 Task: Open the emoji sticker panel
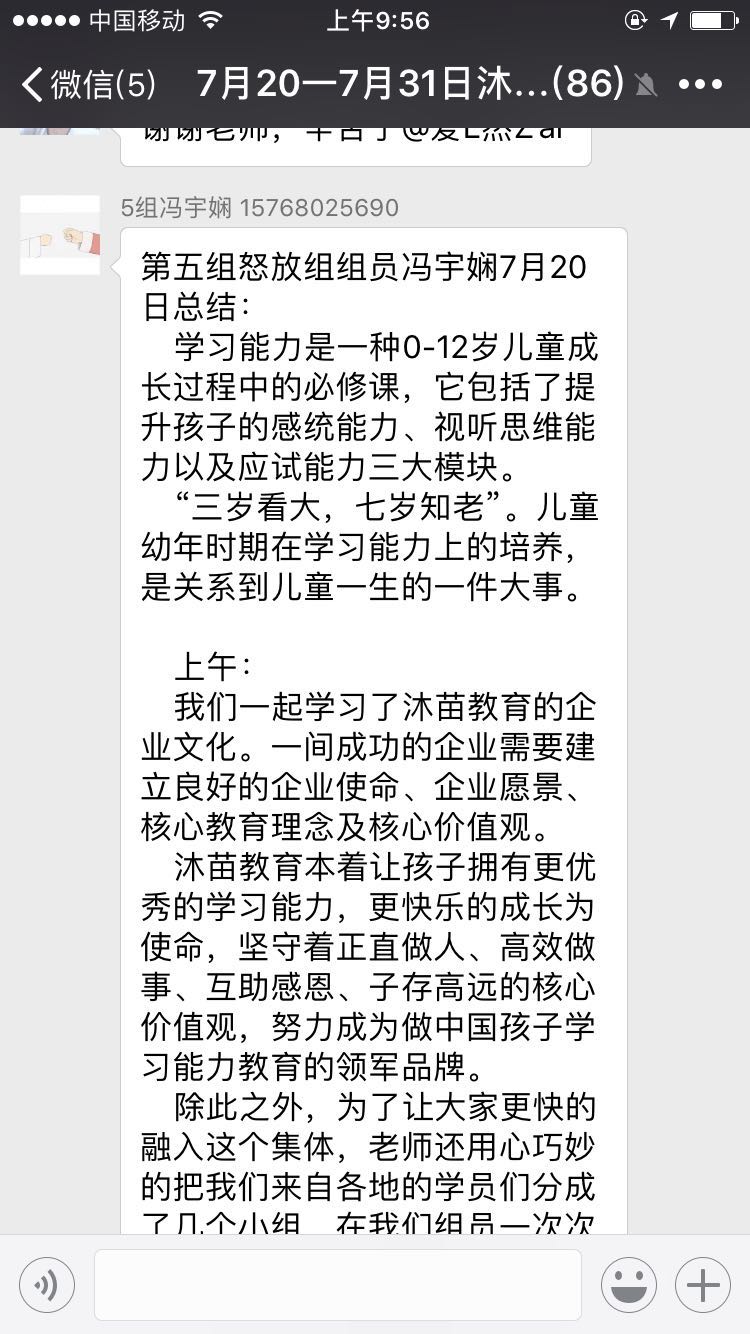629,1284
